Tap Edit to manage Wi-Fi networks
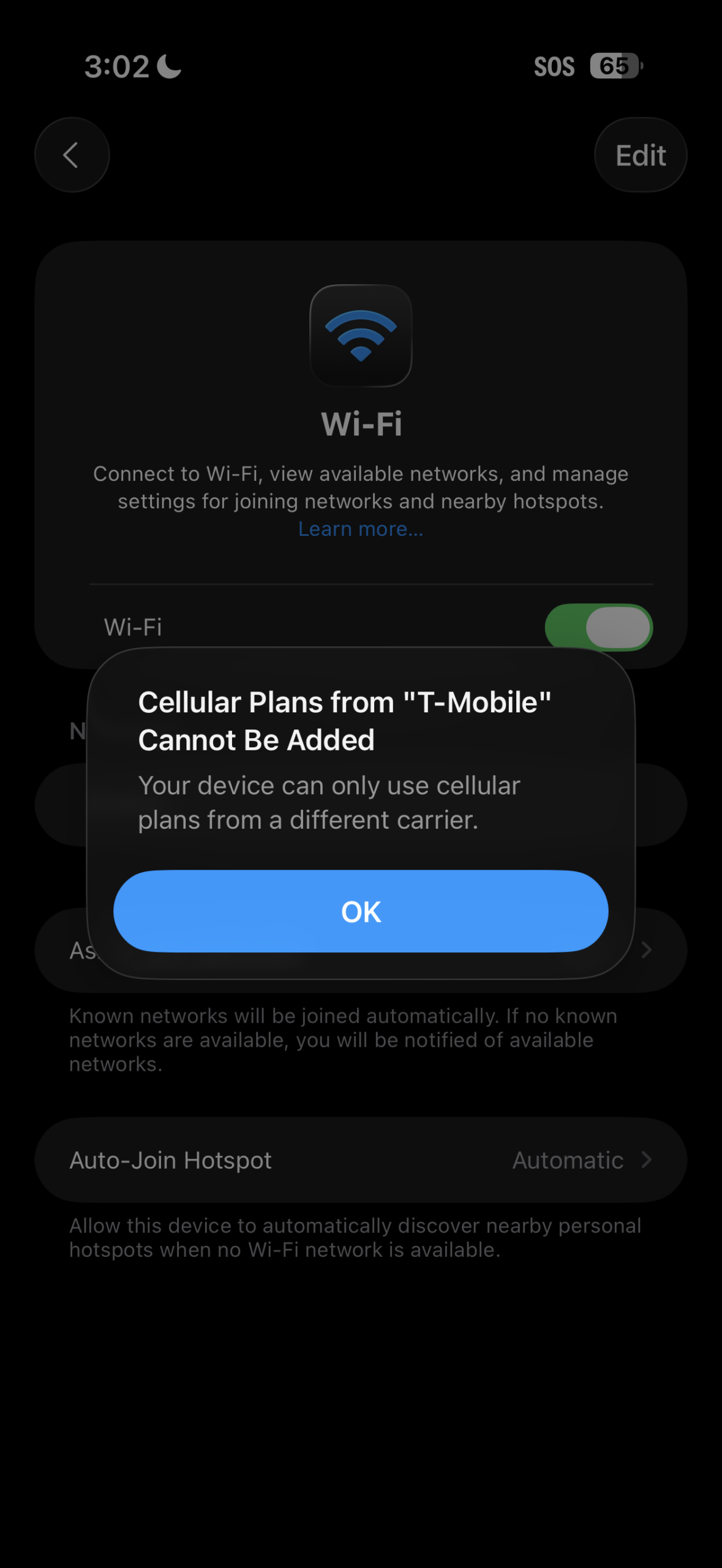The height and width of the screenshot is (1568, 722). [x=640, y=155]
